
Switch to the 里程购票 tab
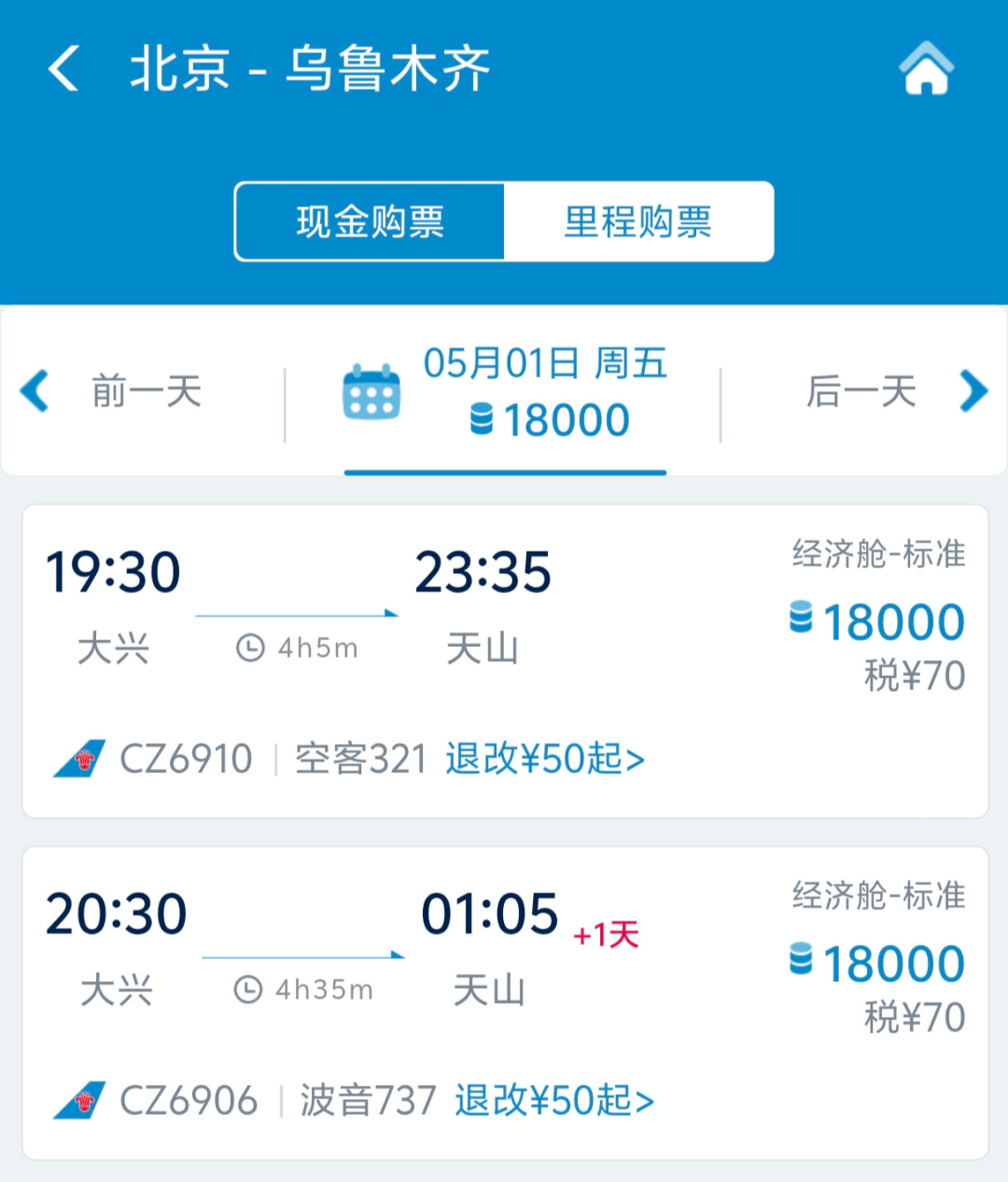[638, 222]
